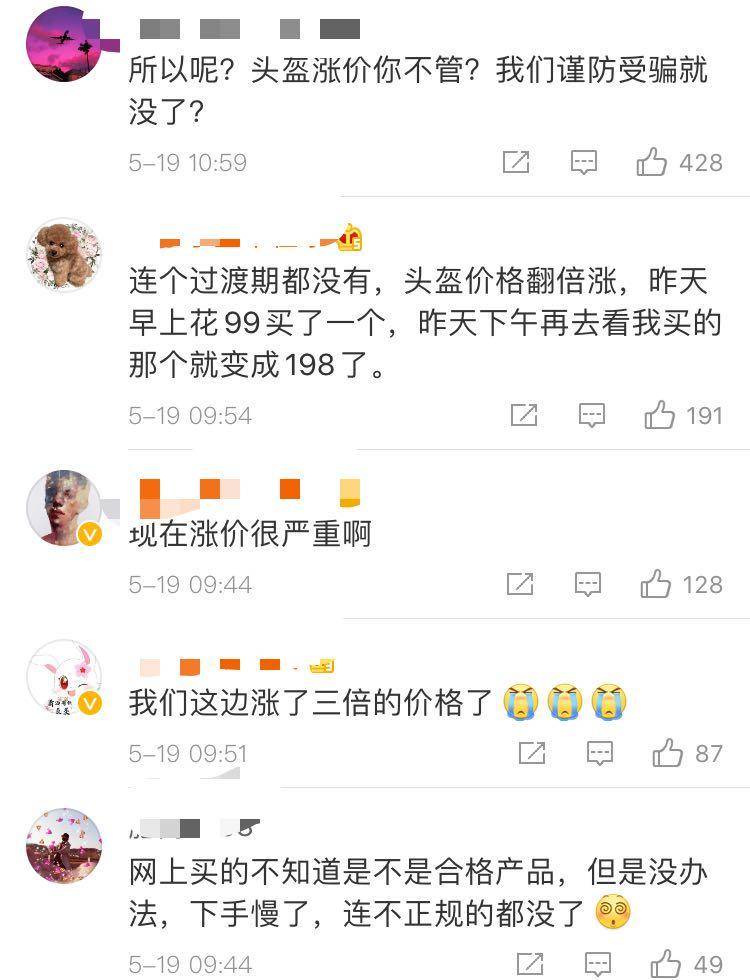Like the comment with 428 likes
The image size is (750, 980).
click(x=652, y=162)
